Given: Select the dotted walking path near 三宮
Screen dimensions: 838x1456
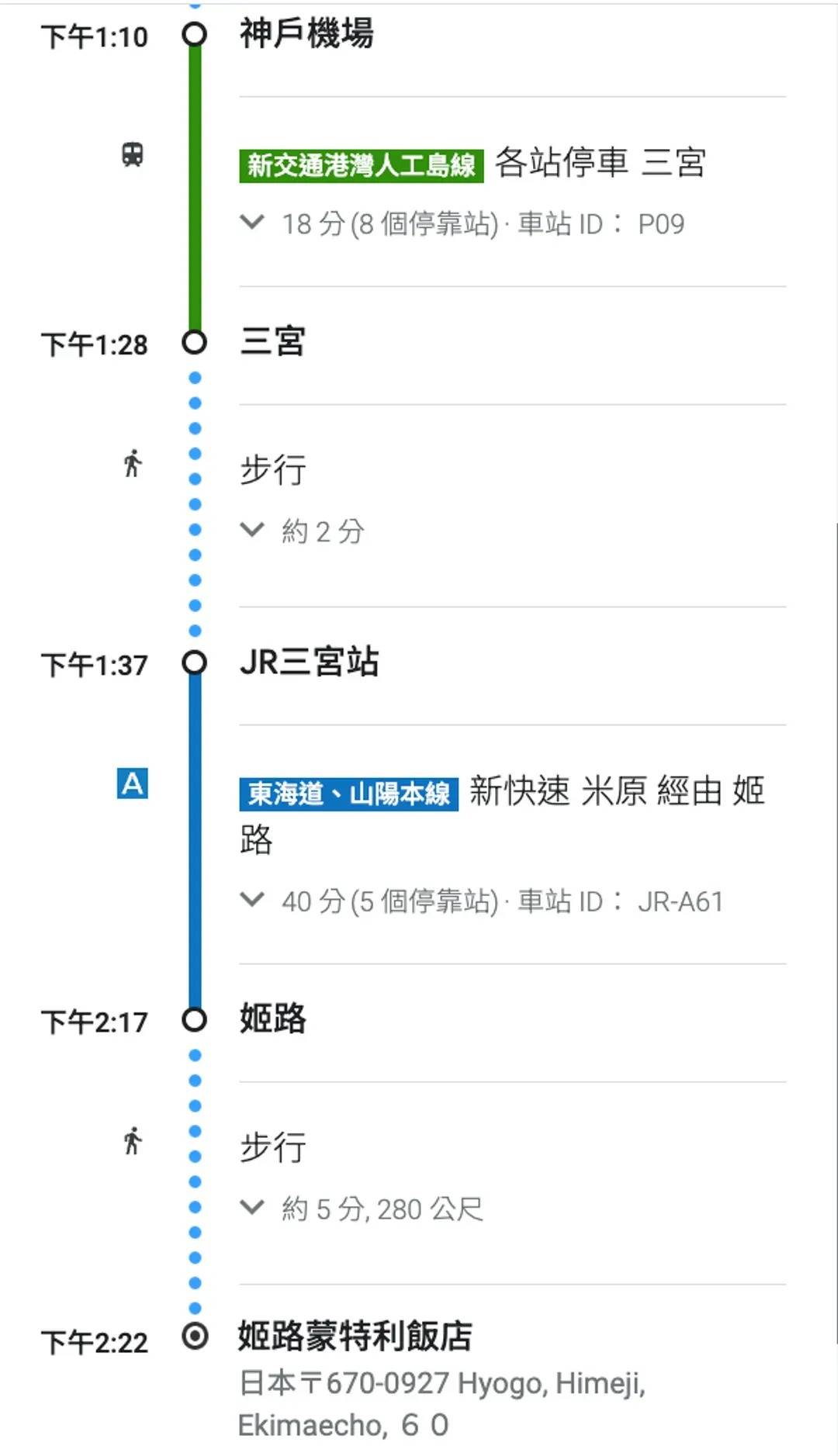Looking at the screenshot, I should pos(195,504).
